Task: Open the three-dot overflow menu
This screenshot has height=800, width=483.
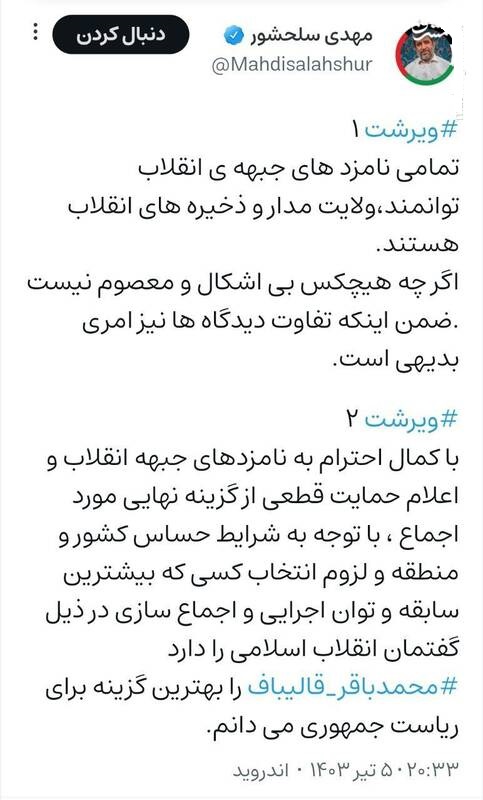Action: [35, 32]
